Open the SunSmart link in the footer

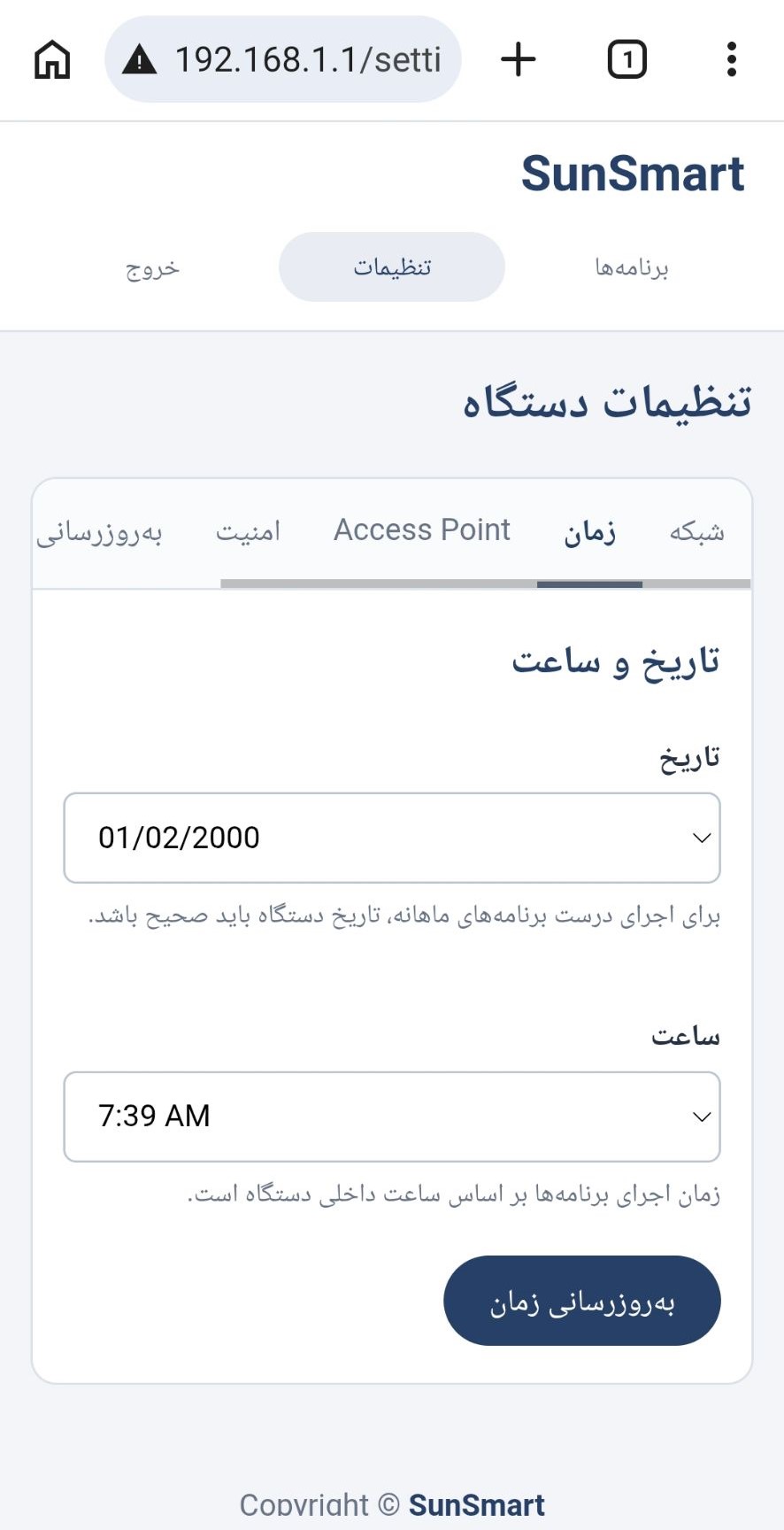[476, 1505]
